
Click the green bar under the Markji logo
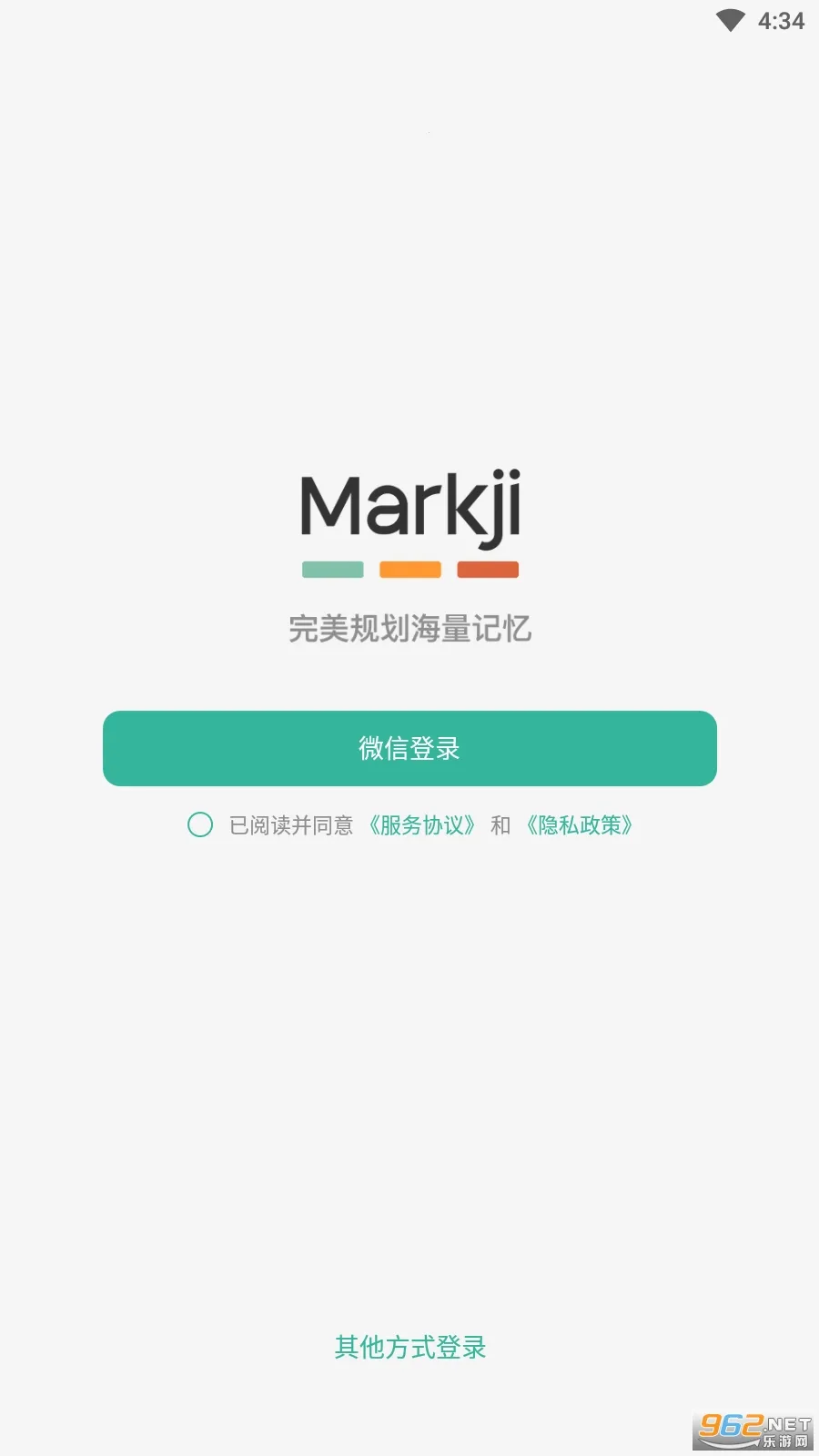pos(331,569)
